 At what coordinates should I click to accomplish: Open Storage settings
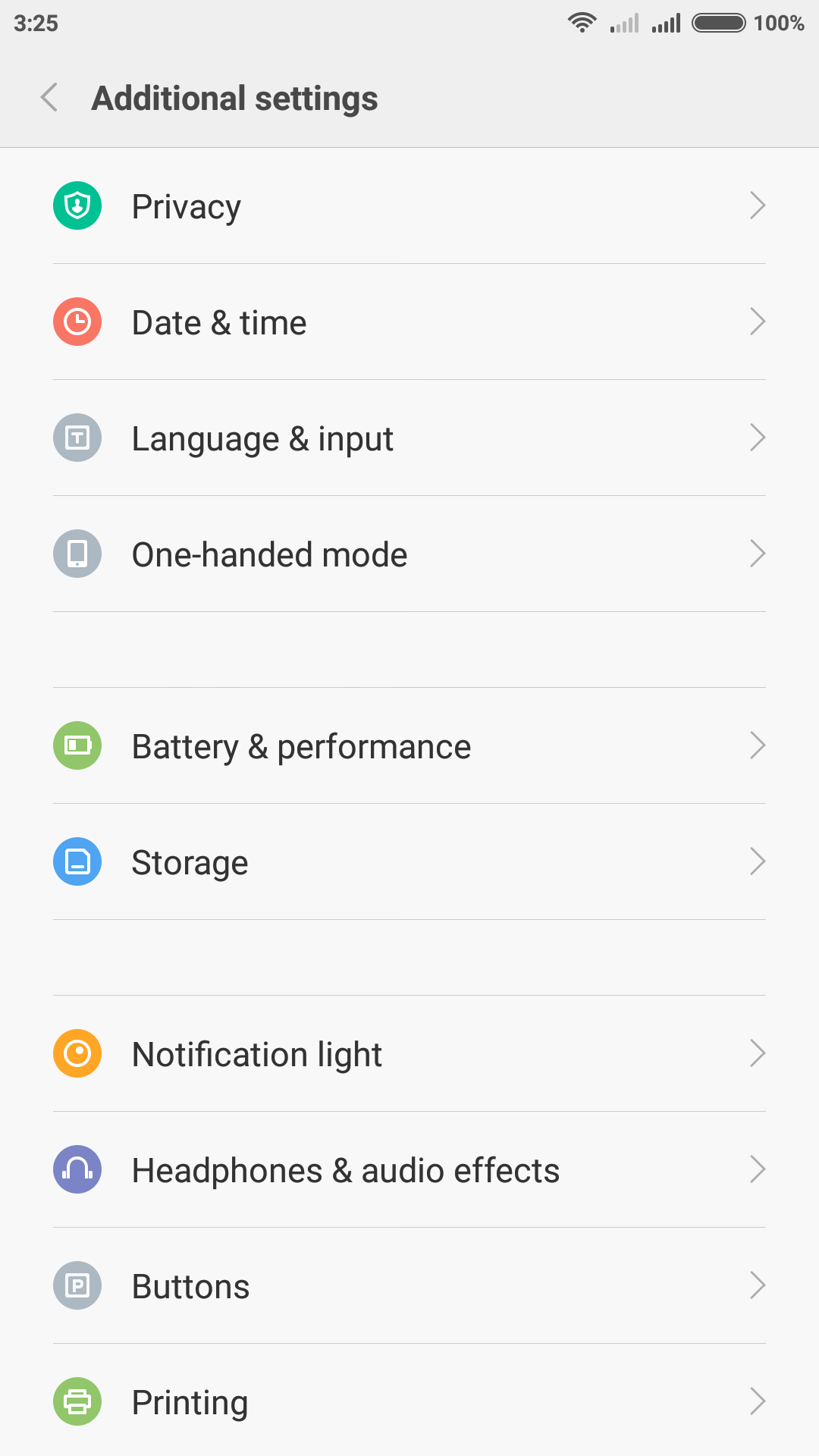(409, 862)
